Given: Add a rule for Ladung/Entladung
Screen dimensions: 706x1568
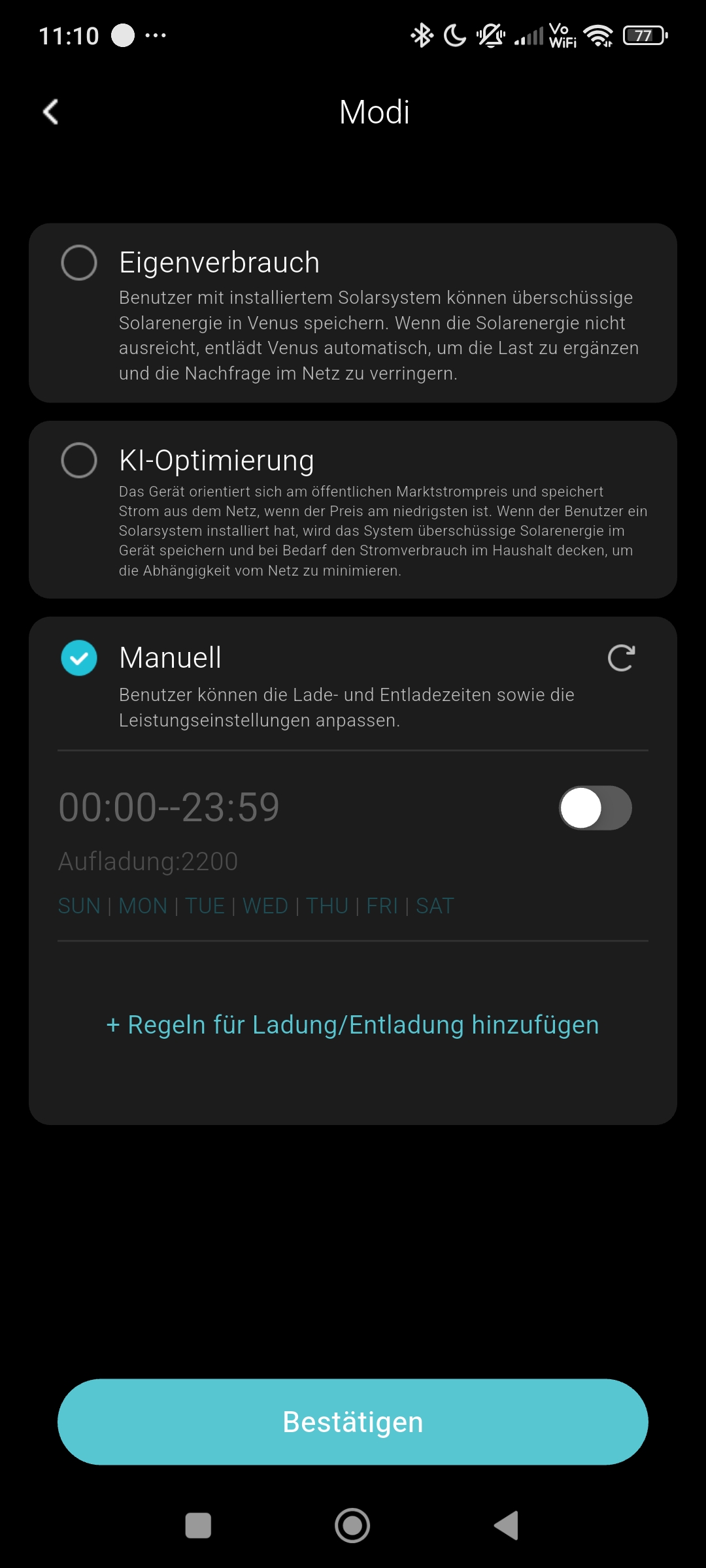Looking at the screenshot, I should pyautogui.click(x=353, y=1025).
